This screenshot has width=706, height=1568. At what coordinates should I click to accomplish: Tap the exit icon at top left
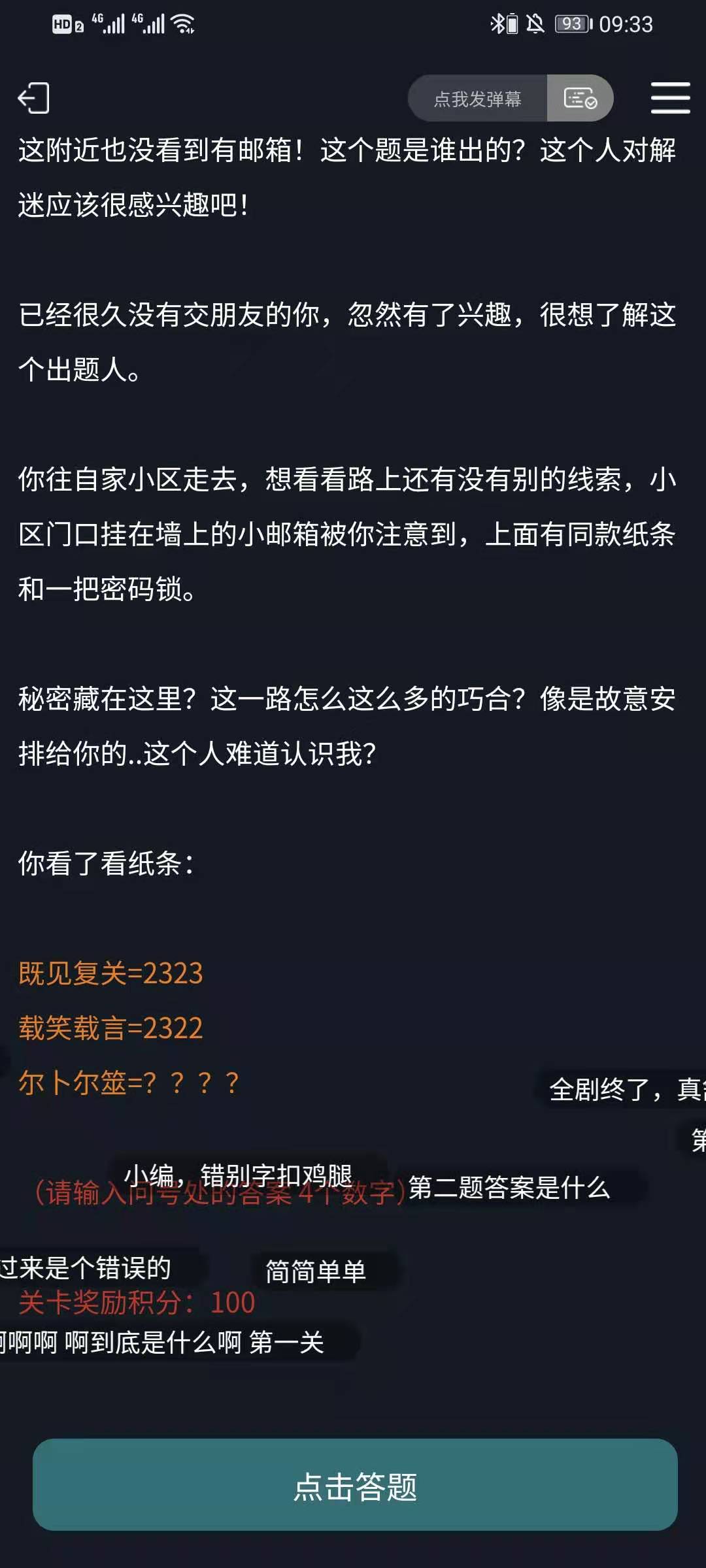[x=33, y=98]
